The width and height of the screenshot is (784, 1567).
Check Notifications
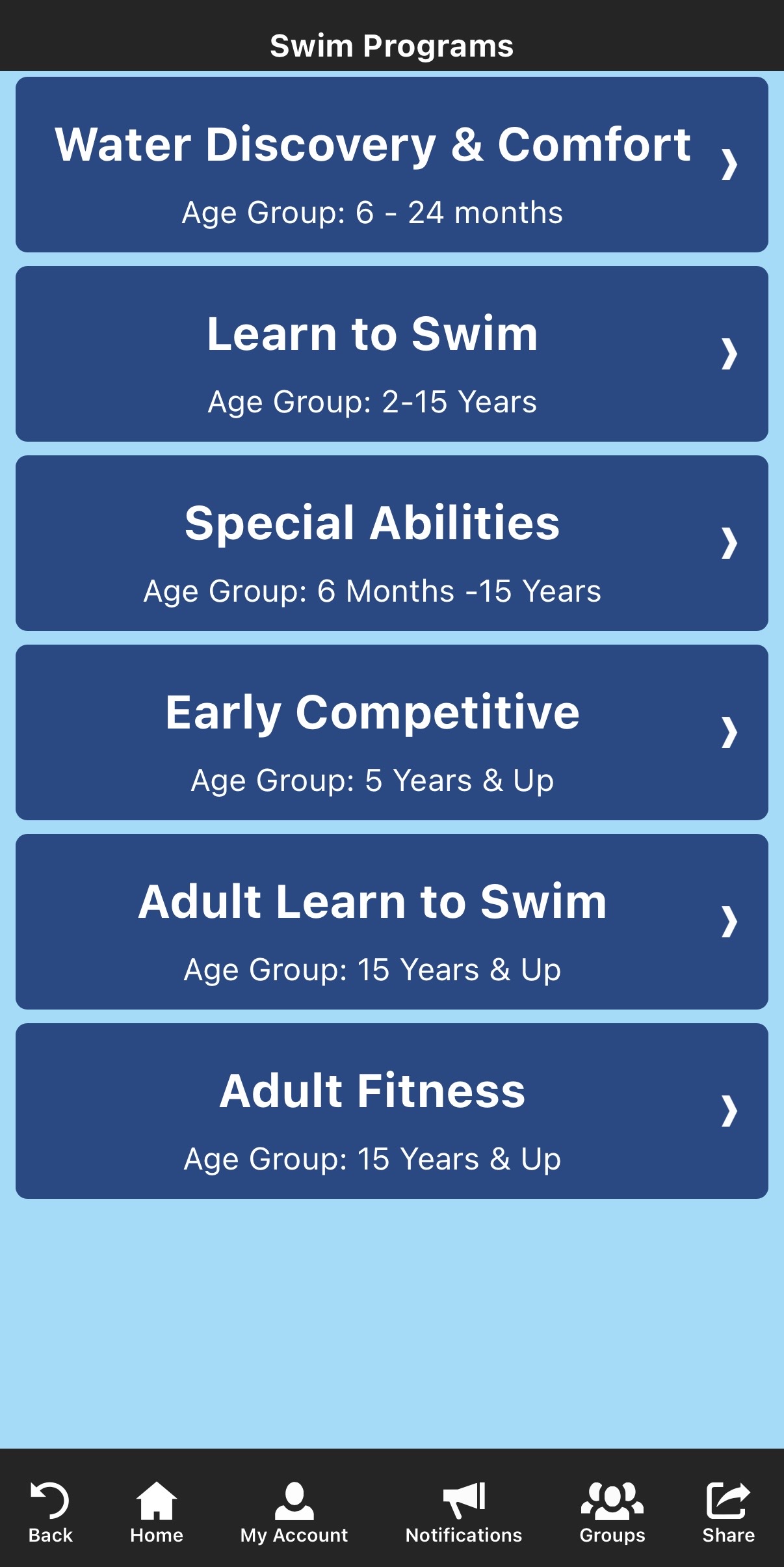coord(464,1512)
